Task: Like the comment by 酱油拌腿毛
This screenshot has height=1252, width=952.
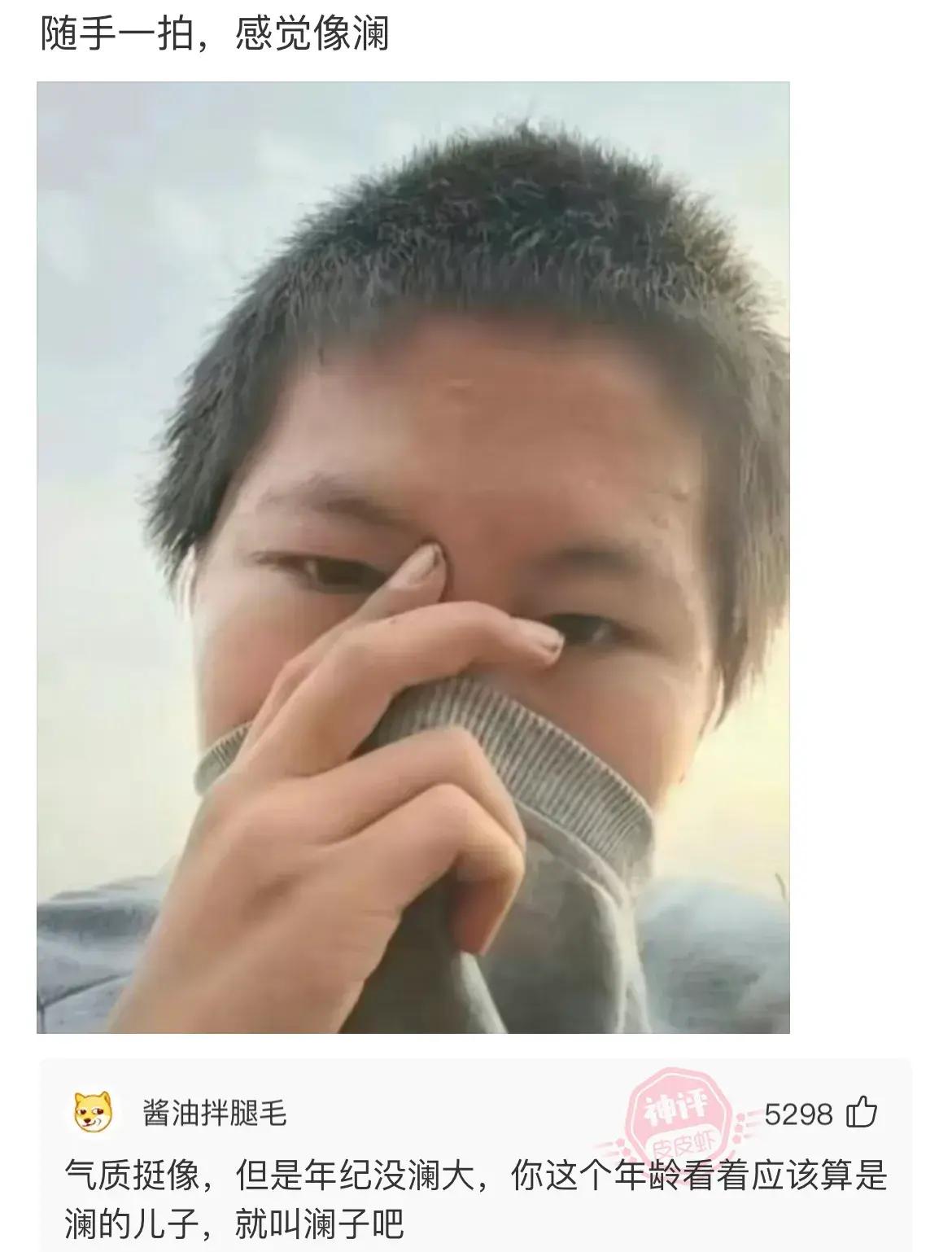Action: click(862, 1113)
